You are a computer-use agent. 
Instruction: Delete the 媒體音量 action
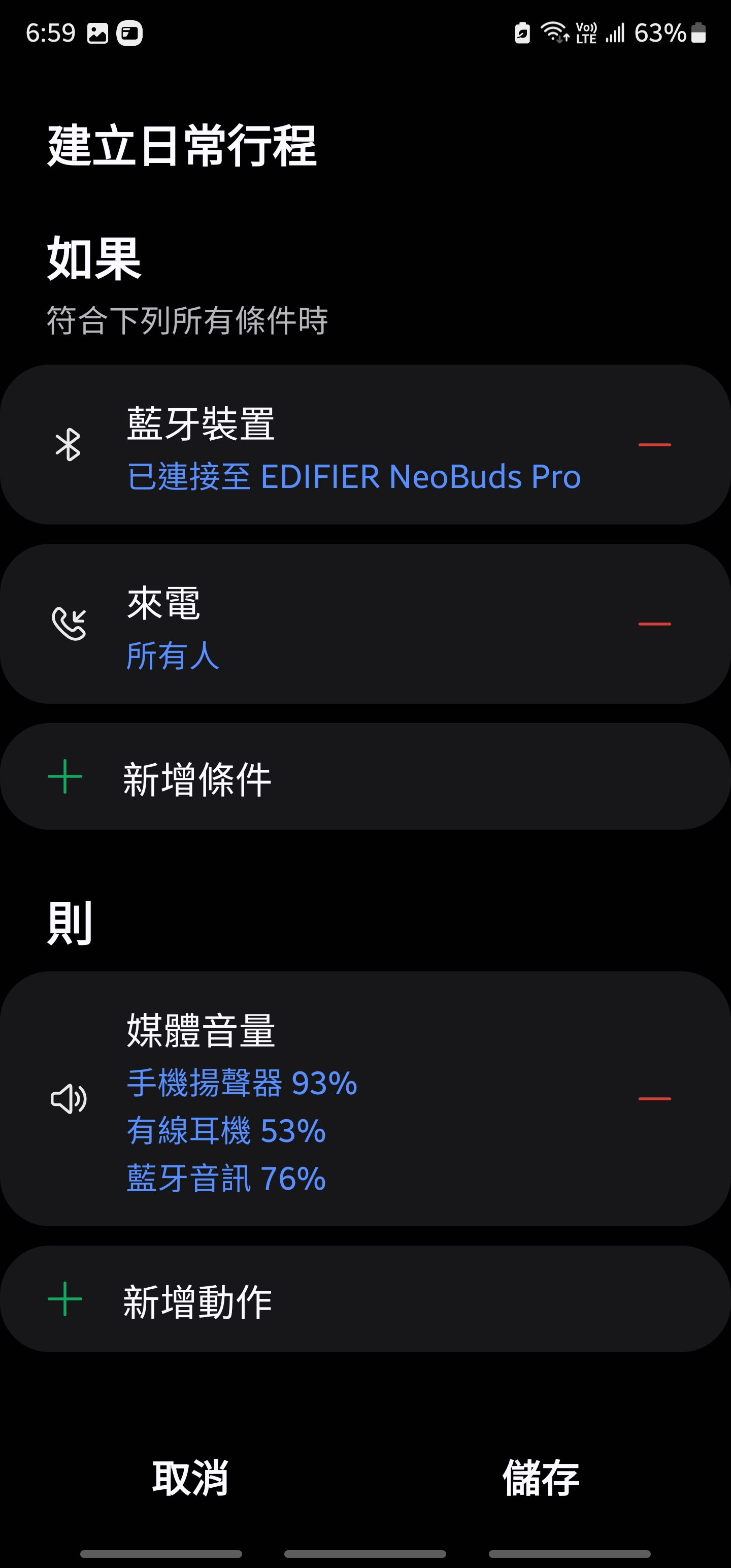tap(654, 1098)
